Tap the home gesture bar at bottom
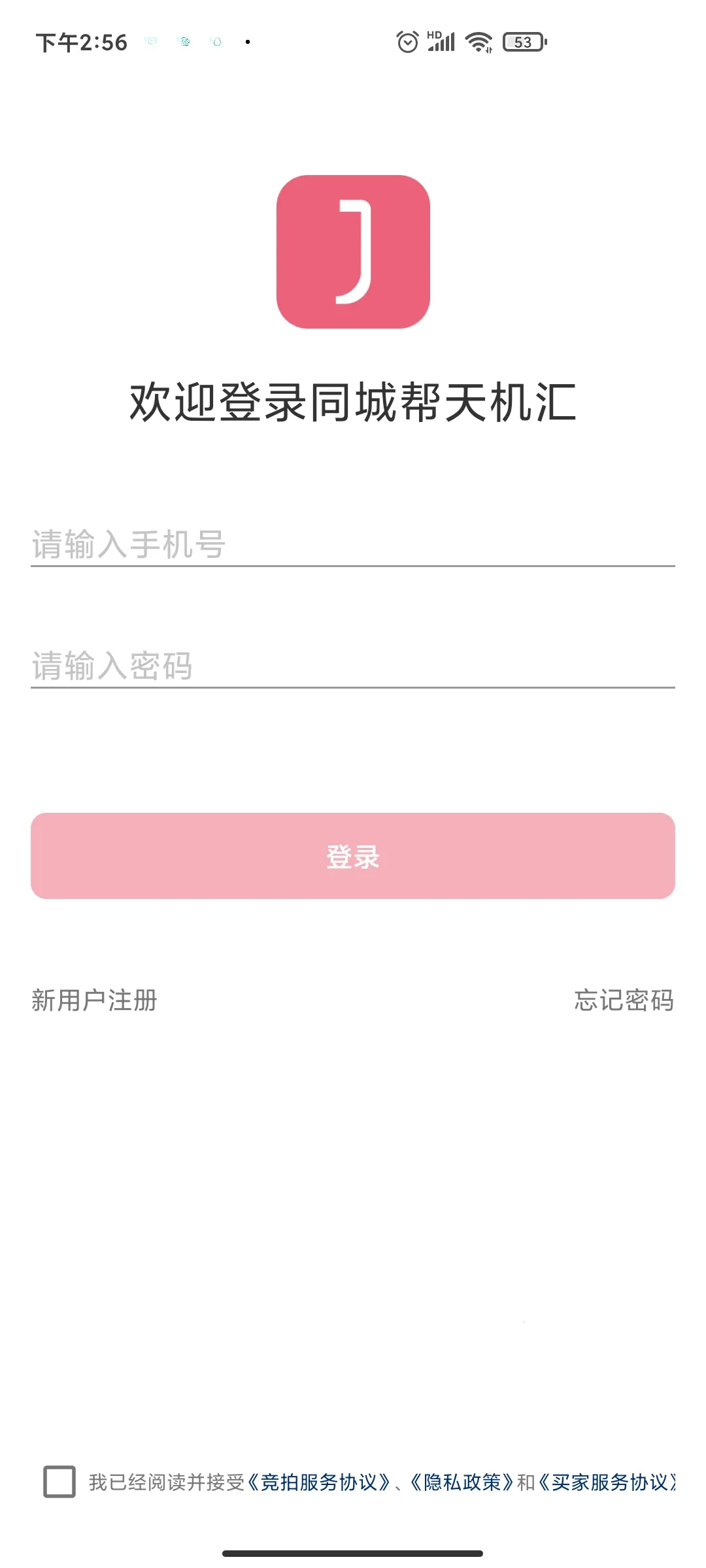The width and height of the screenshot is (706, 1568). coord(353,1552)
